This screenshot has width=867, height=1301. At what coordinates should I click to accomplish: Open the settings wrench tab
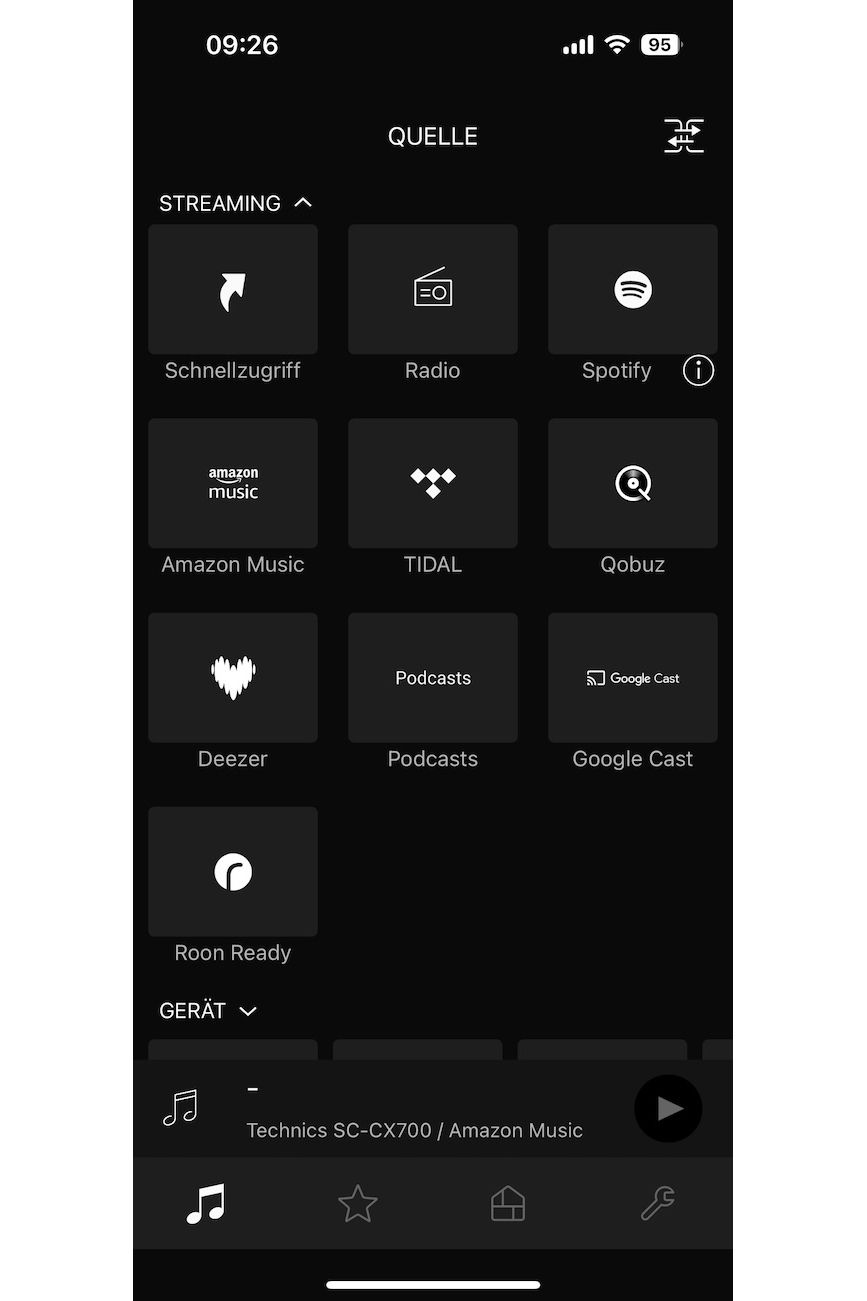(x=658, y=1204)
